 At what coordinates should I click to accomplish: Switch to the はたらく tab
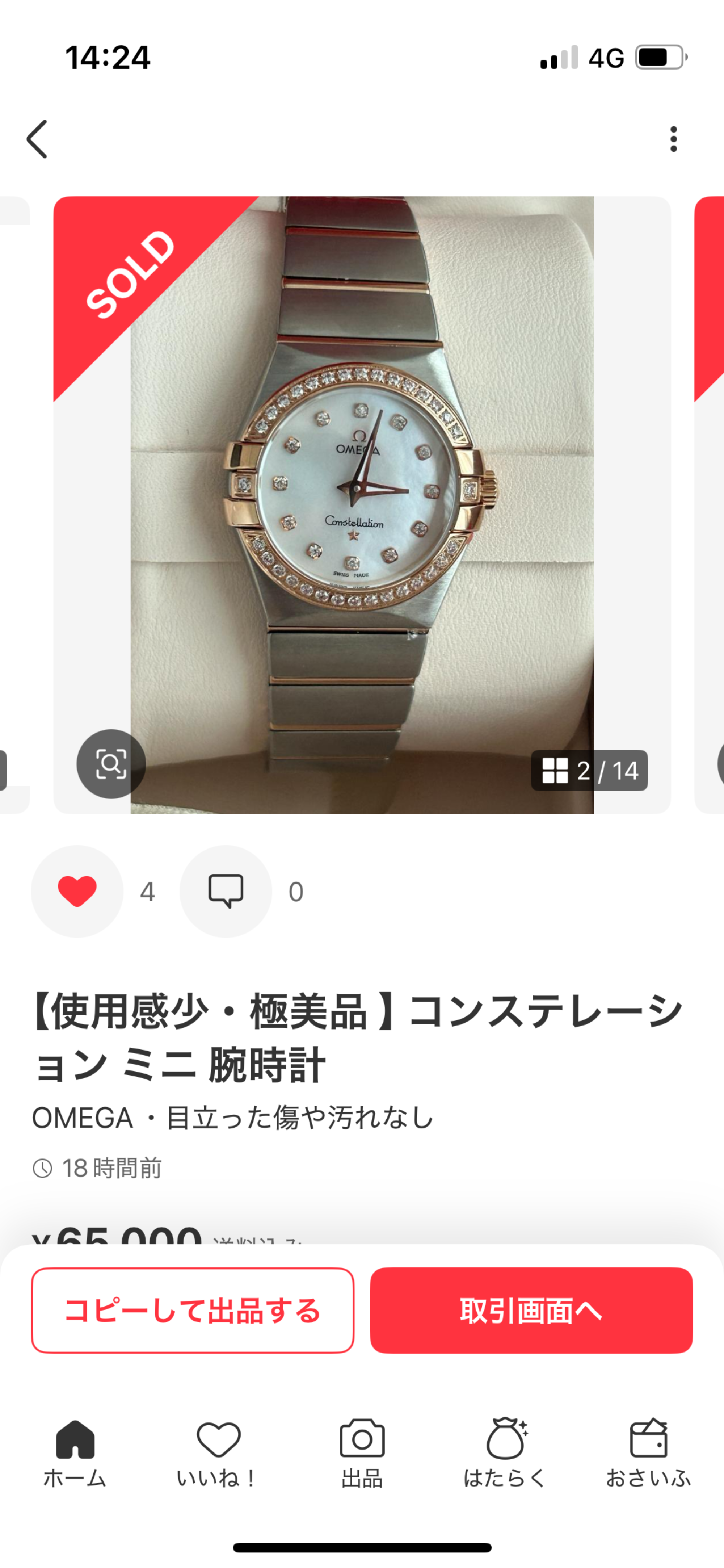(505, 1452)
